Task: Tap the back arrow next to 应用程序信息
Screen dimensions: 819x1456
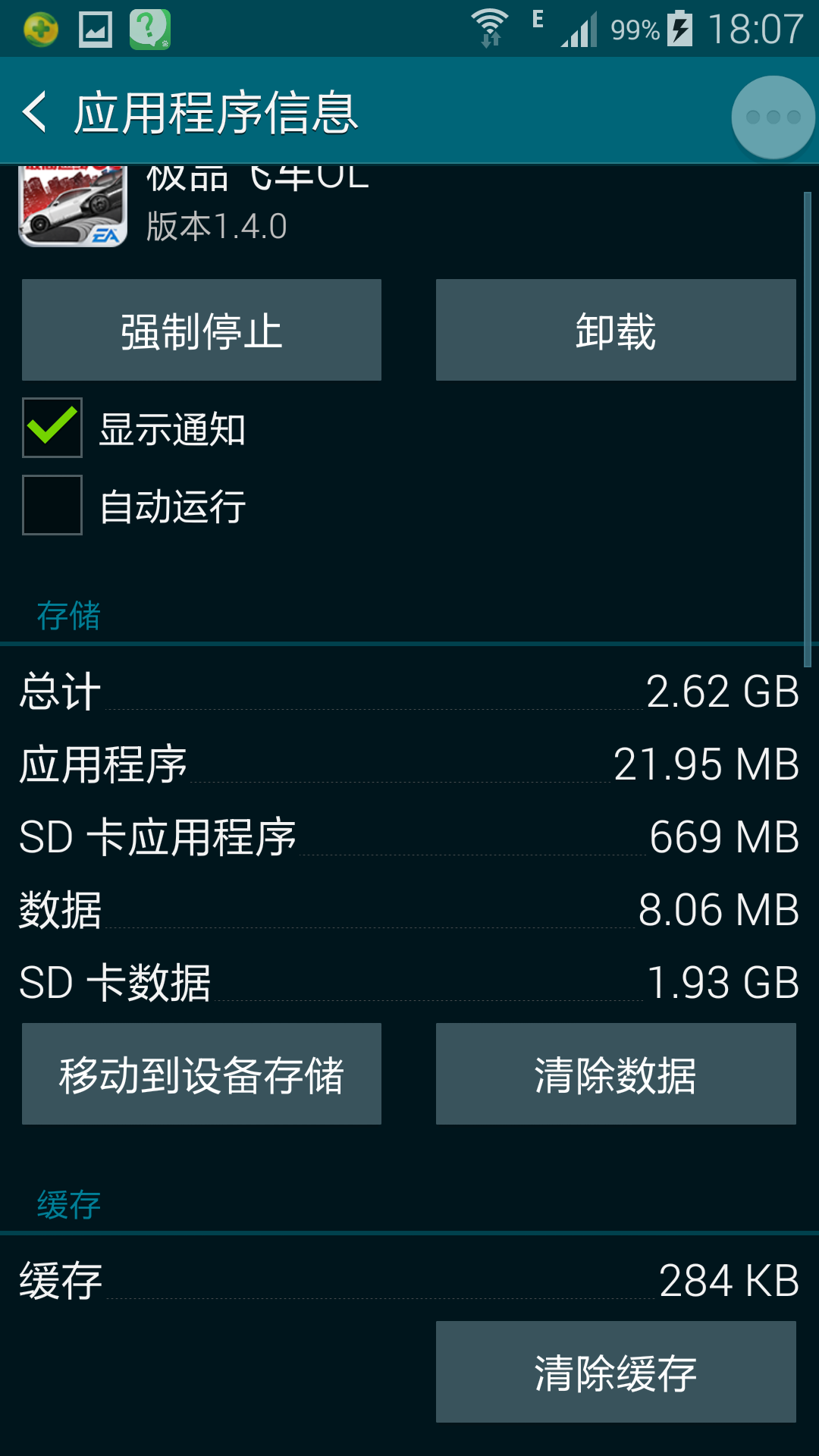Action: click(36, 110)
